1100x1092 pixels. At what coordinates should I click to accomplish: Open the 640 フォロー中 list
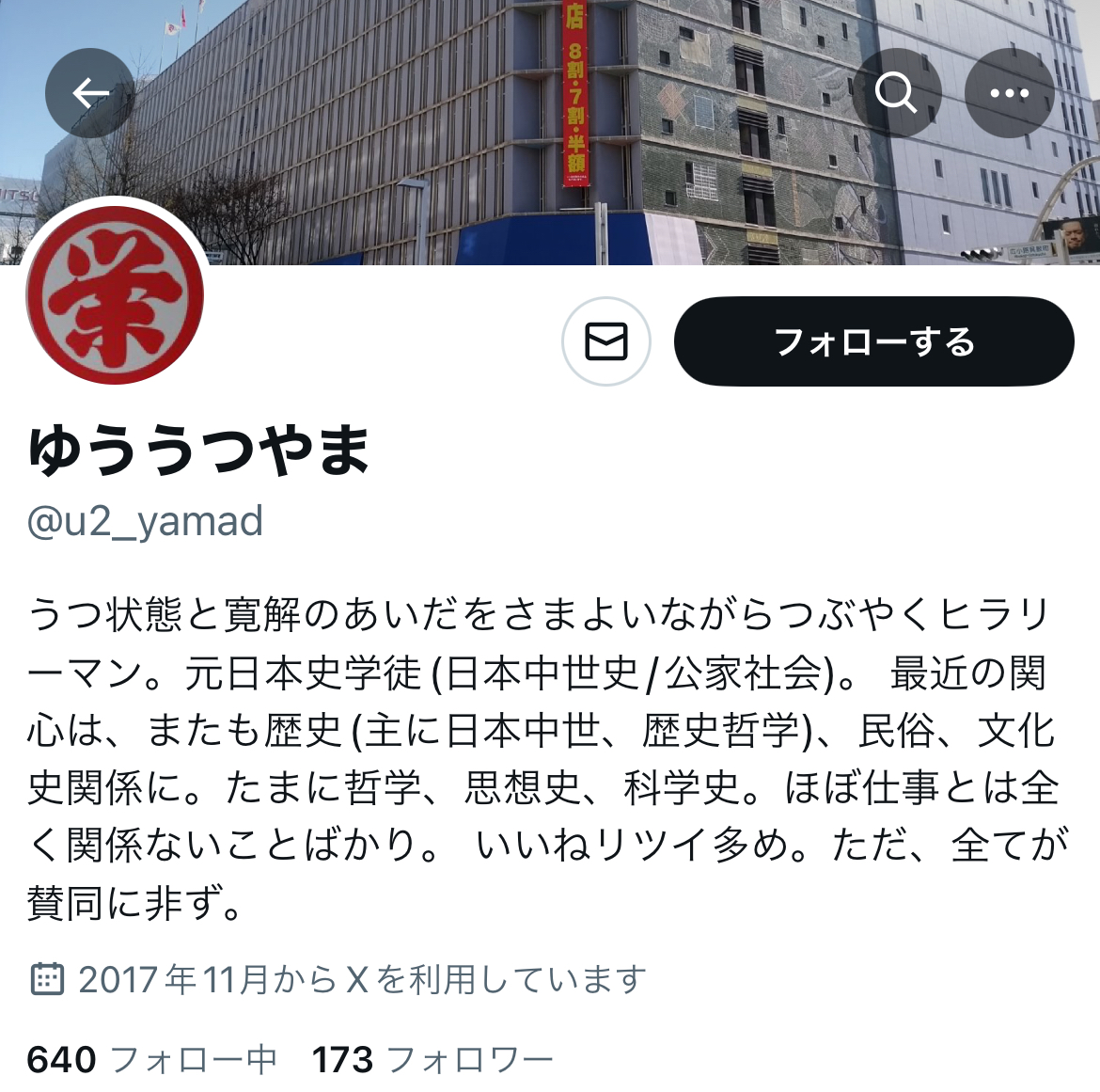pos(152,1060)
